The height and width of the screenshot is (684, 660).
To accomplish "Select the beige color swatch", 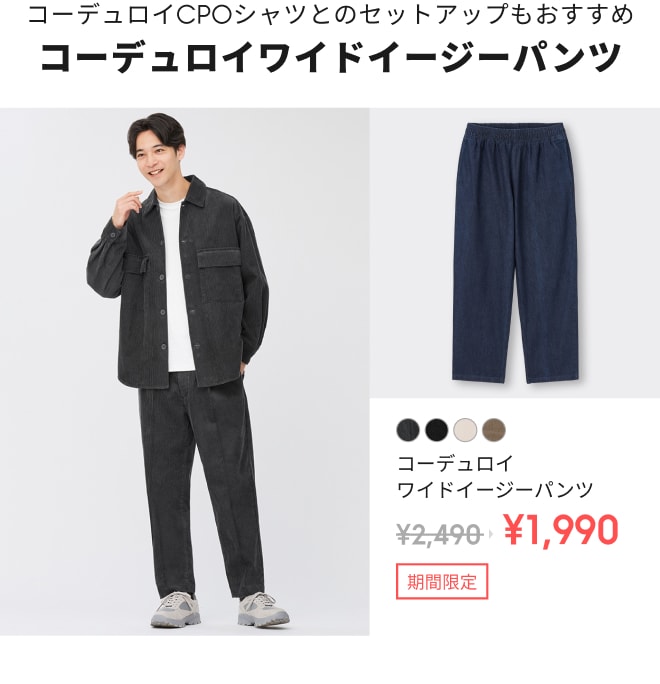I will point(465,431).
